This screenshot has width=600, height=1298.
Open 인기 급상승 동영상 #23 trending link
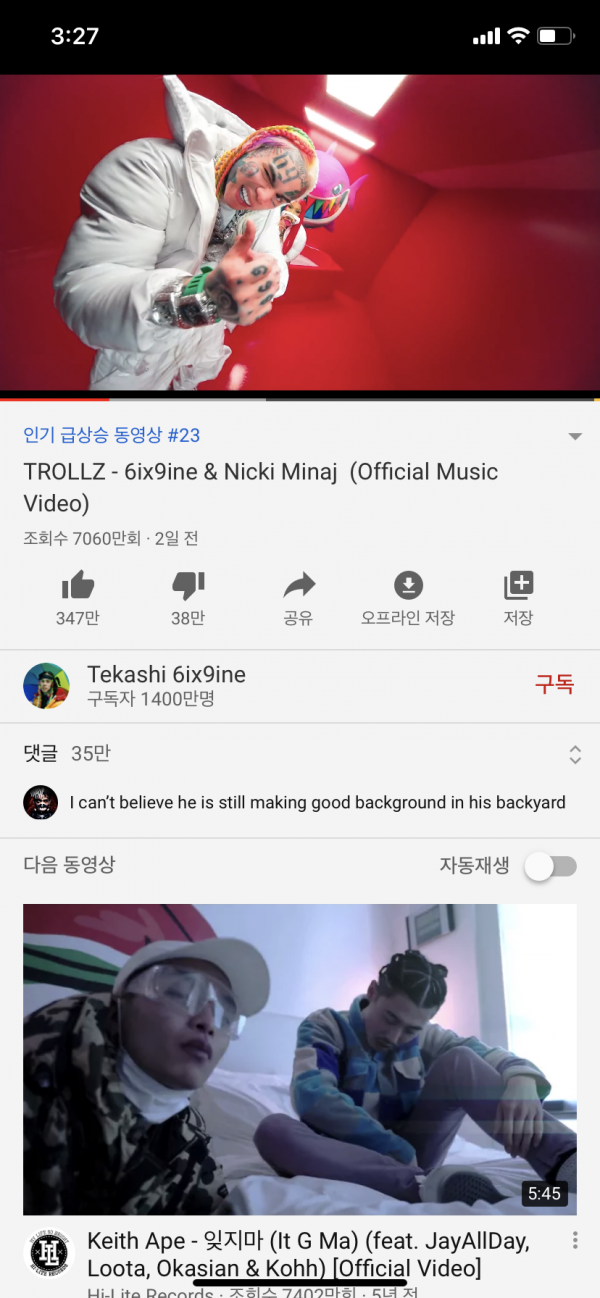pos(112,435)
